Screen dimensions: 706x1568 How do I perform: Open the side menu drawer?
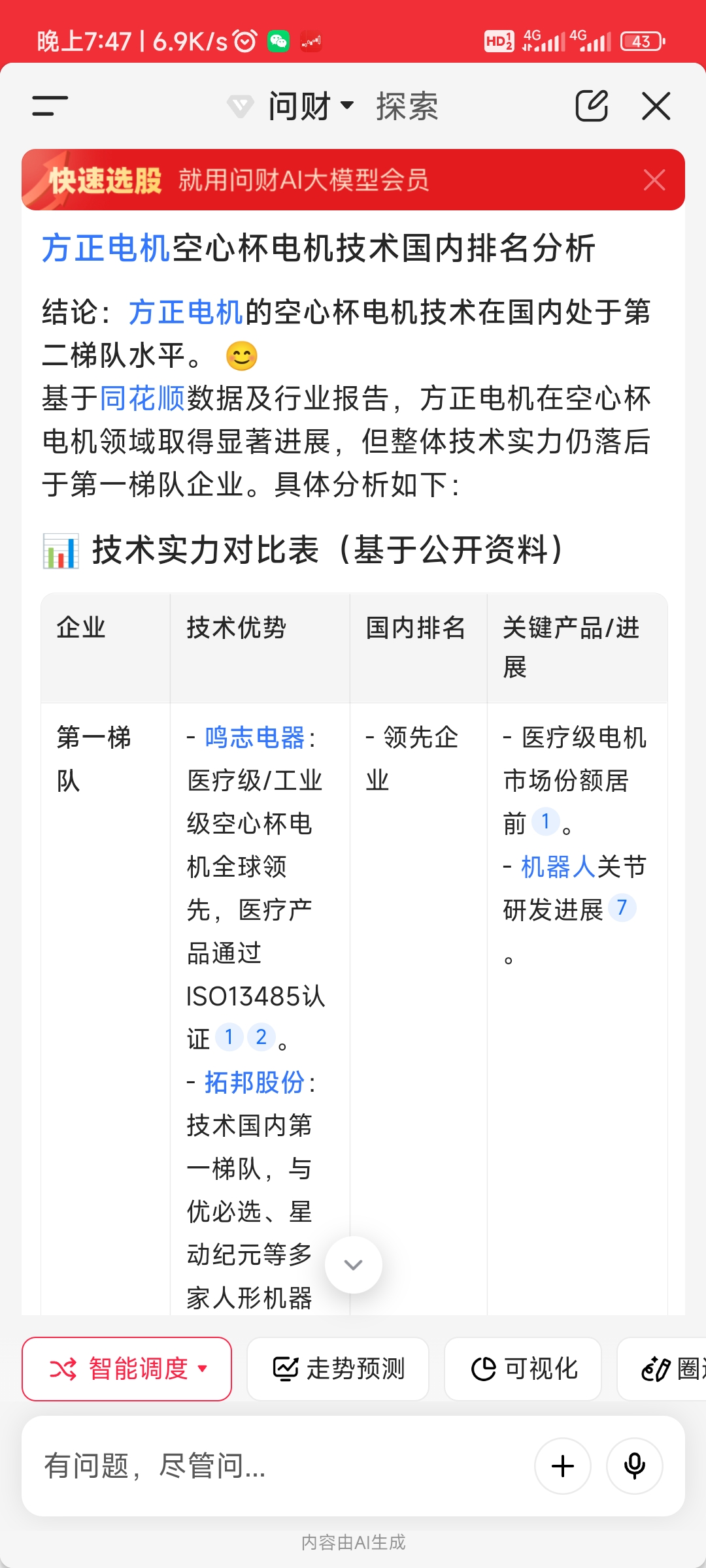tap(50, 106)
